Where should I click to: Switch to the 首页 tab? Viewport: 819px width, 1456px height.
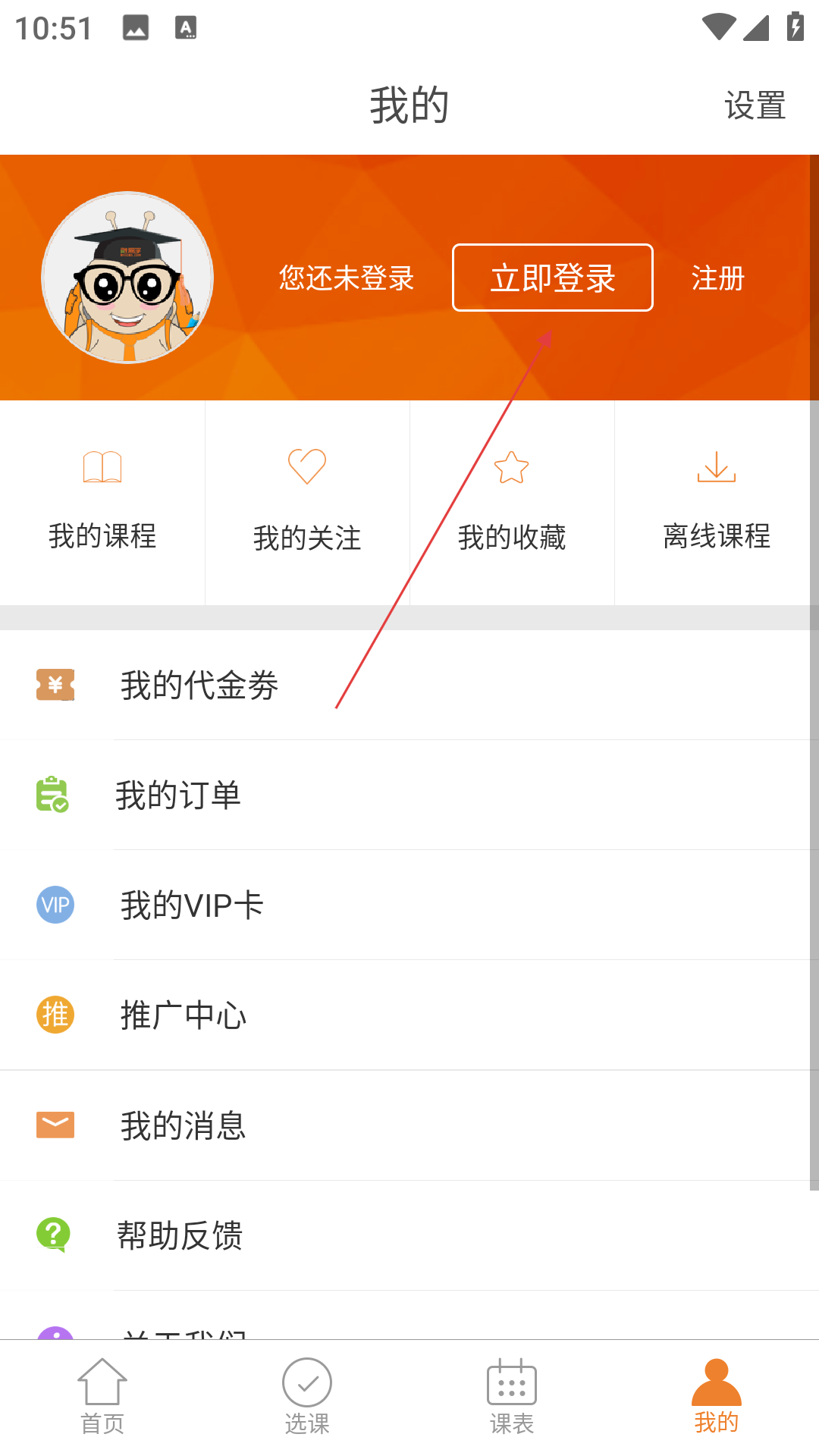[102, 1397]
